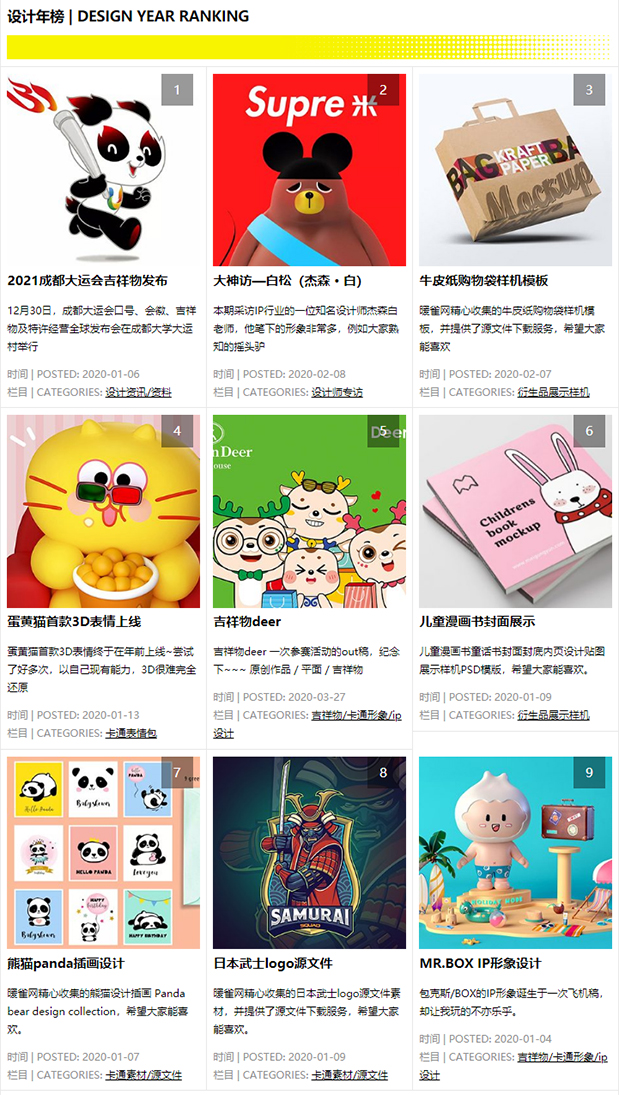Read the article titled 大神访—白松（杰森·白）
The height and width of the screenshot is (1095, 619).
coord(287,281)
